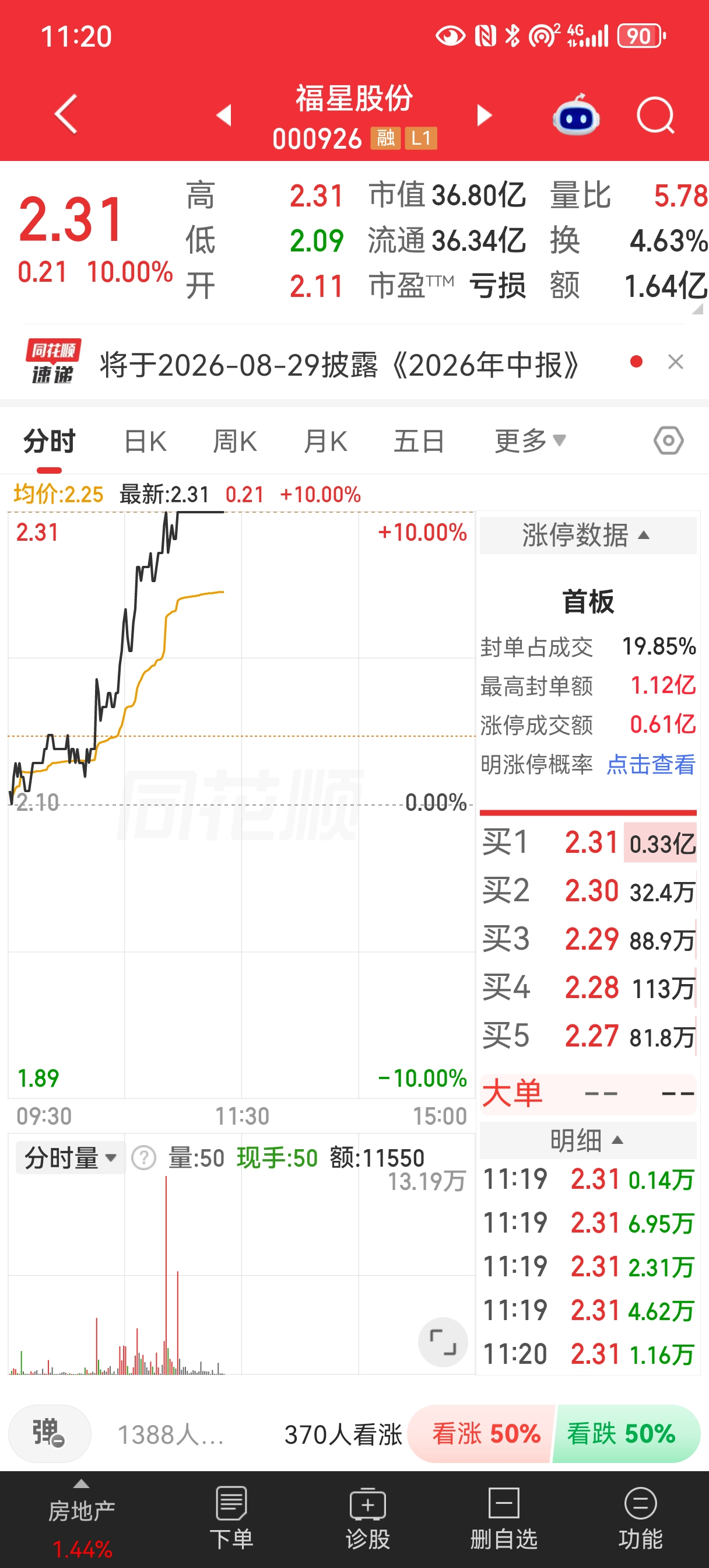Switch to the 周K chart tab
Screen dimensions: 709x1568
point(235,440)
